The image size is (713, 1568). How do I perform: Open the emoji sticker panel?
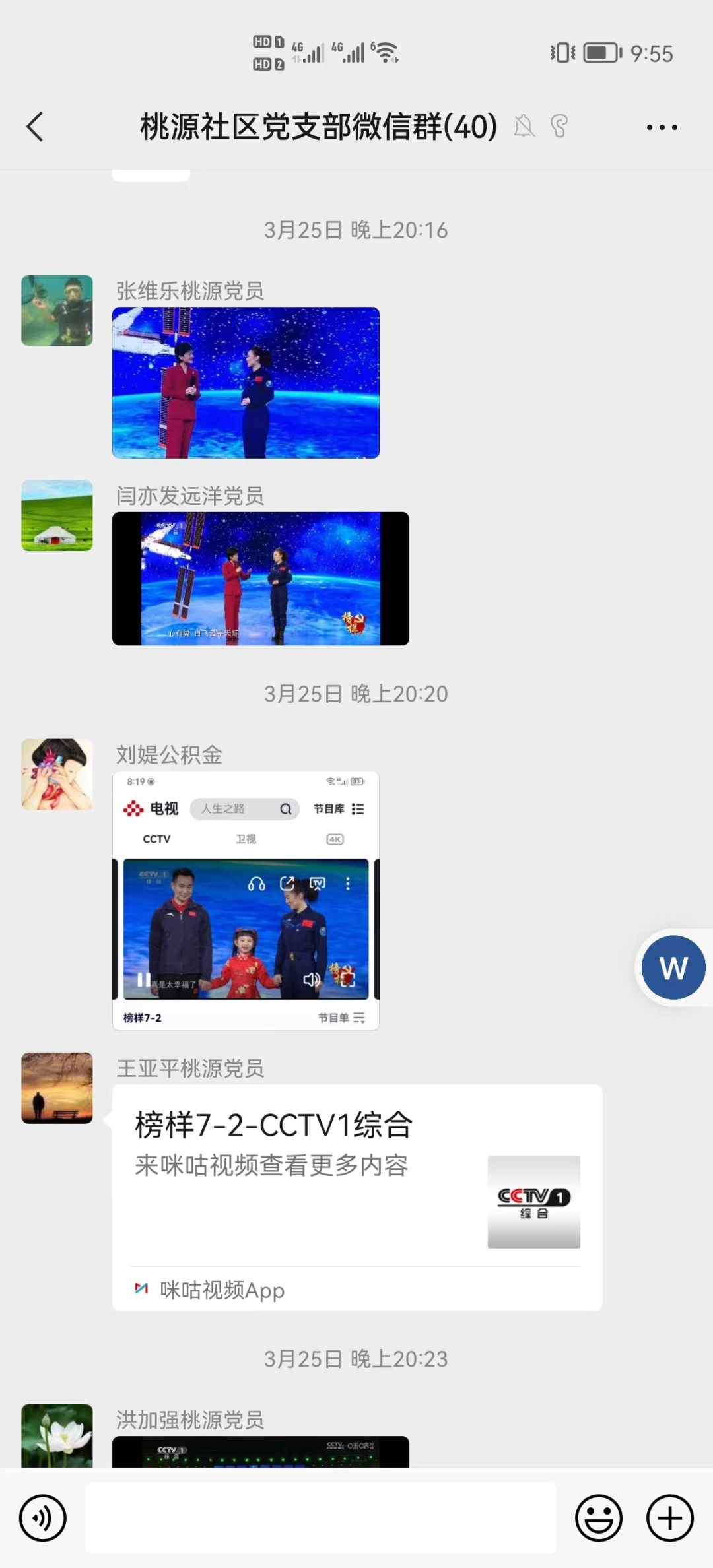tap(599, 1518)
